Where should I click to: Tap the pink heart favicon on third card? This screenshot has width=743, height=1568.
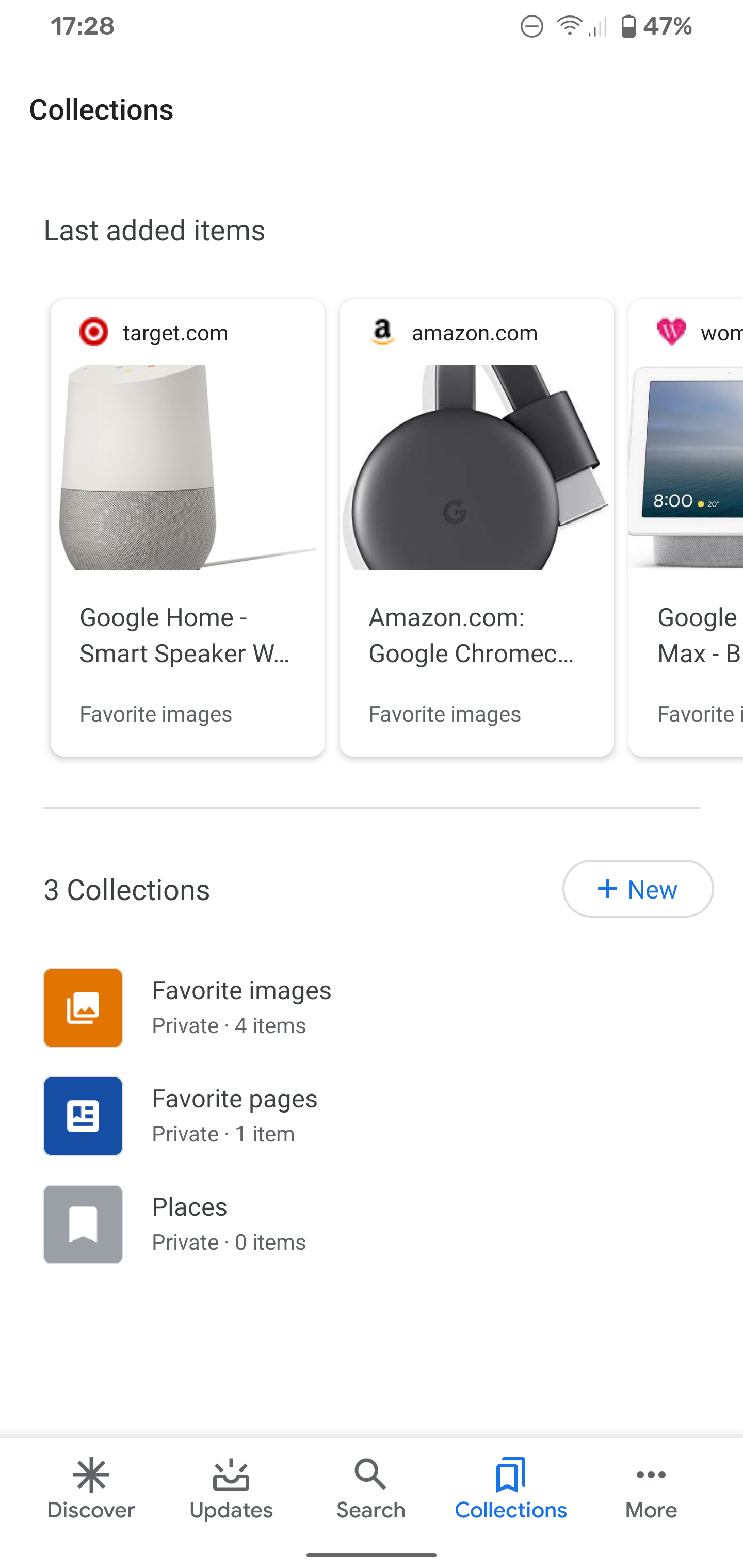[x=671, y=332]
